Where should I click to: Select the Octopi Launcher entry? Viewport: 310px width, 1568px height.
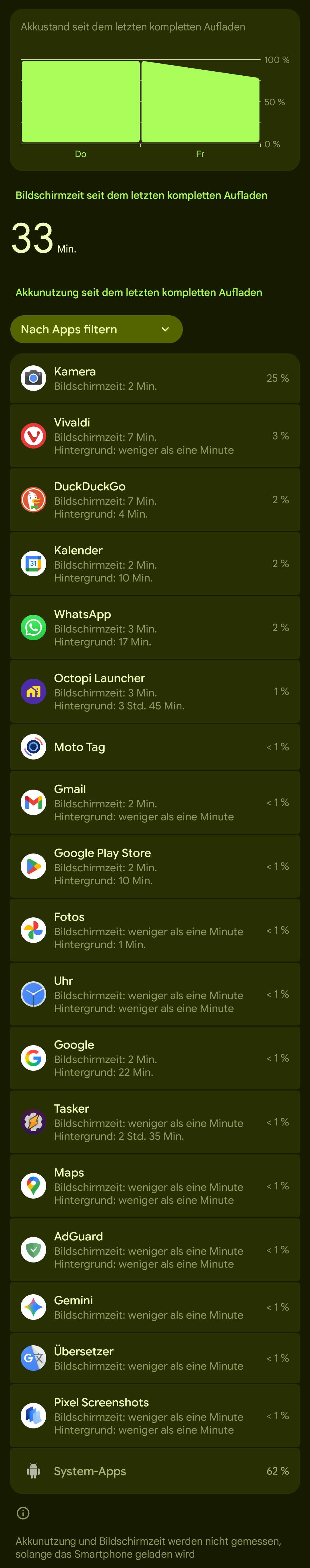pos(155,692)
